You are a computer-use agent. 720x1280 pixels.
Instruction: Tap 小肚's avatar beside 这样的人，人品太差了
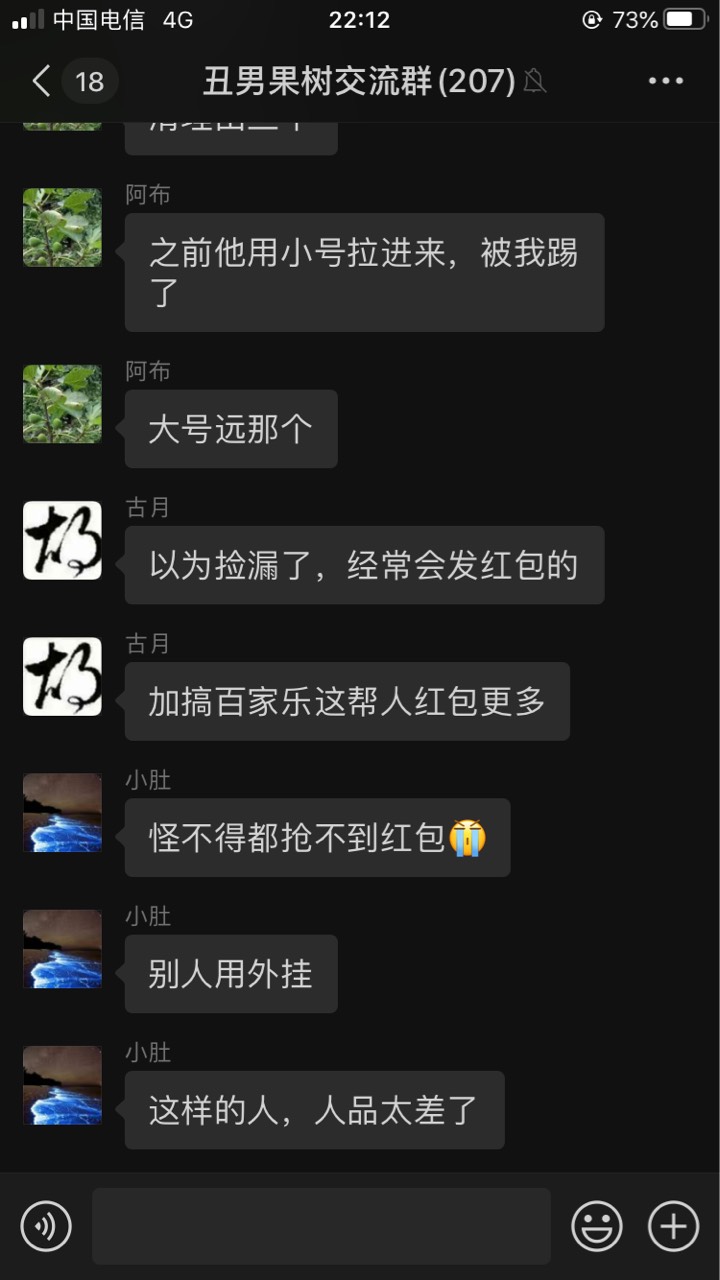click(x=62, y=1086)
